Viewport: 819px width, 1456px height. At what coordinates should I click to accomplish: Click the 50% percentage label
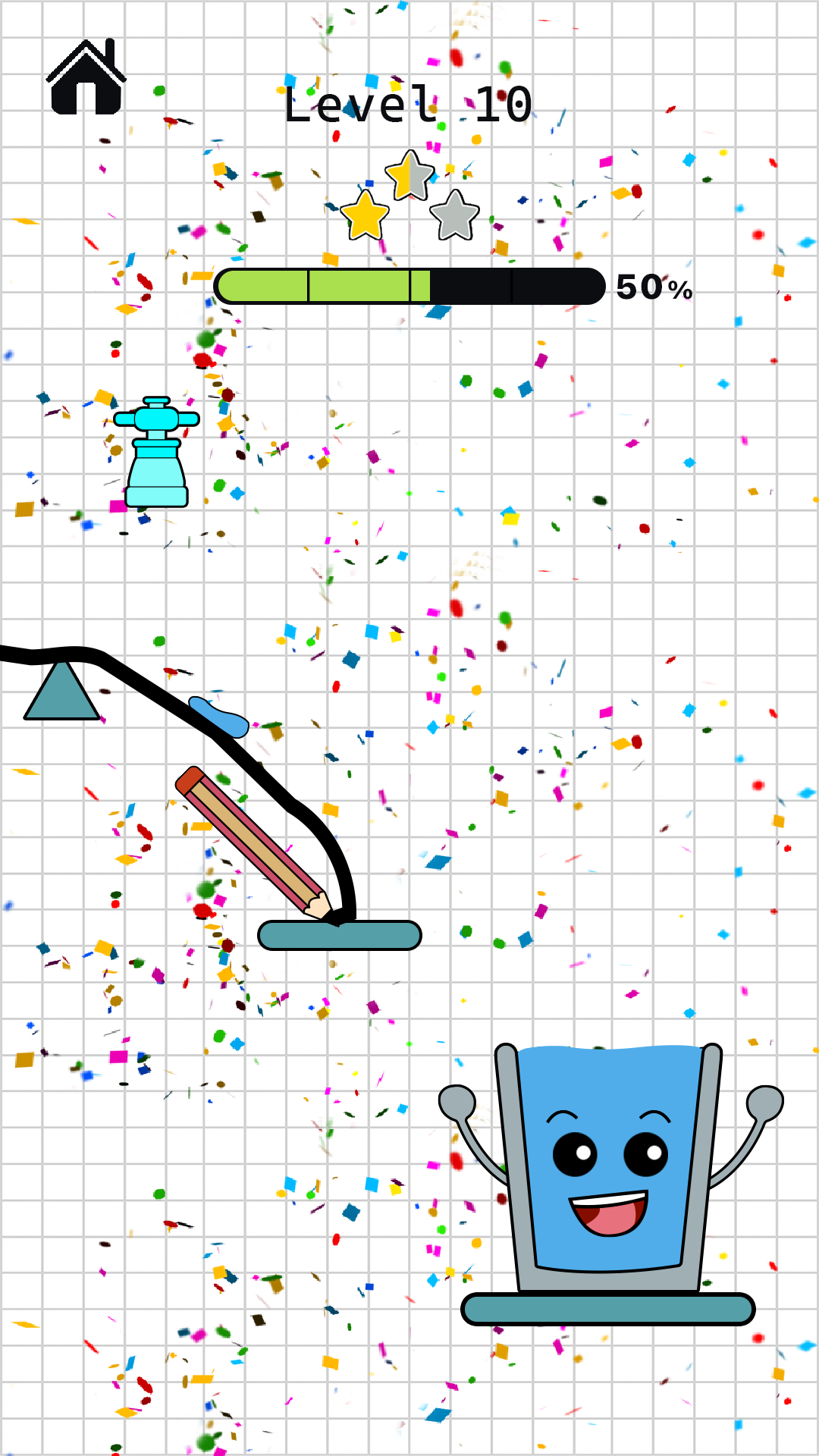click(652, 286)
